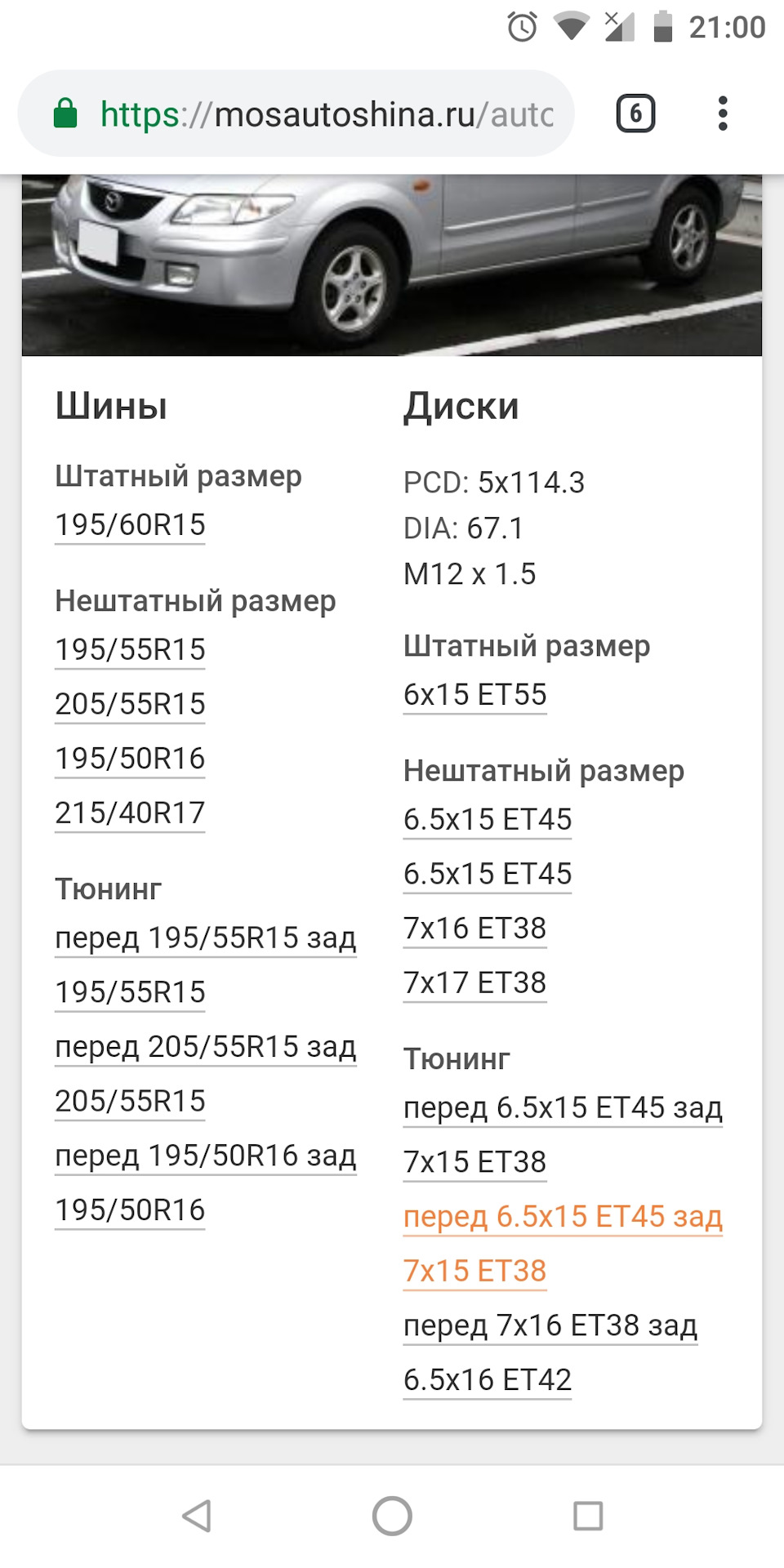Open the tab switcher showing 6 tabs
This screenshot has width=784, height=1568.
coord(635,114)
